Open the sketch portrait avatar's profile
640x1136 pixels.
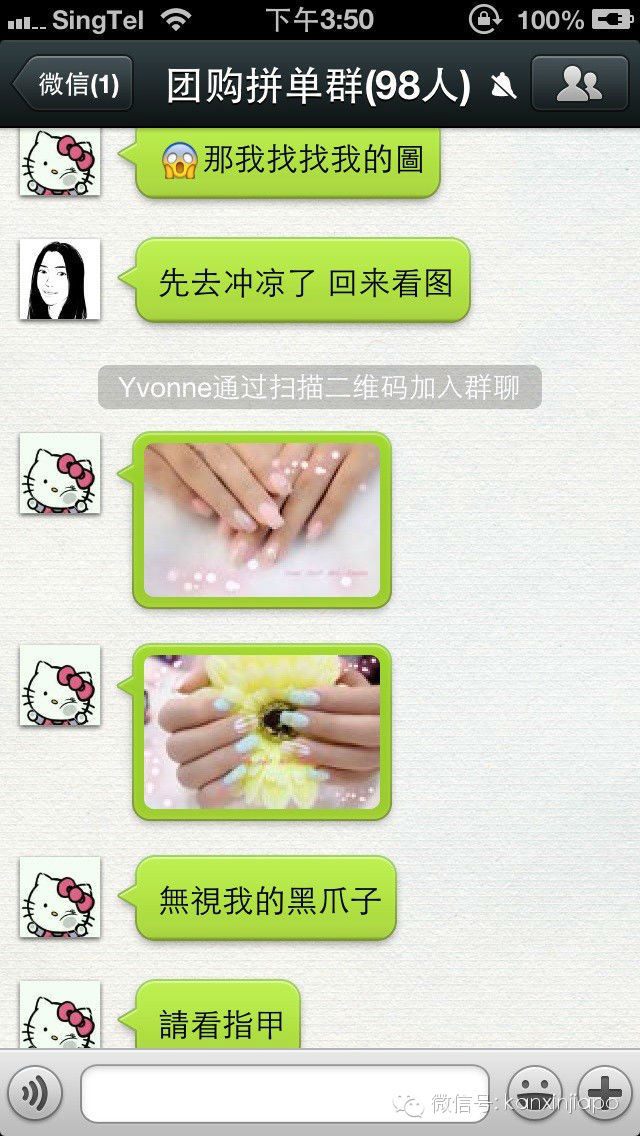[60, 279]
